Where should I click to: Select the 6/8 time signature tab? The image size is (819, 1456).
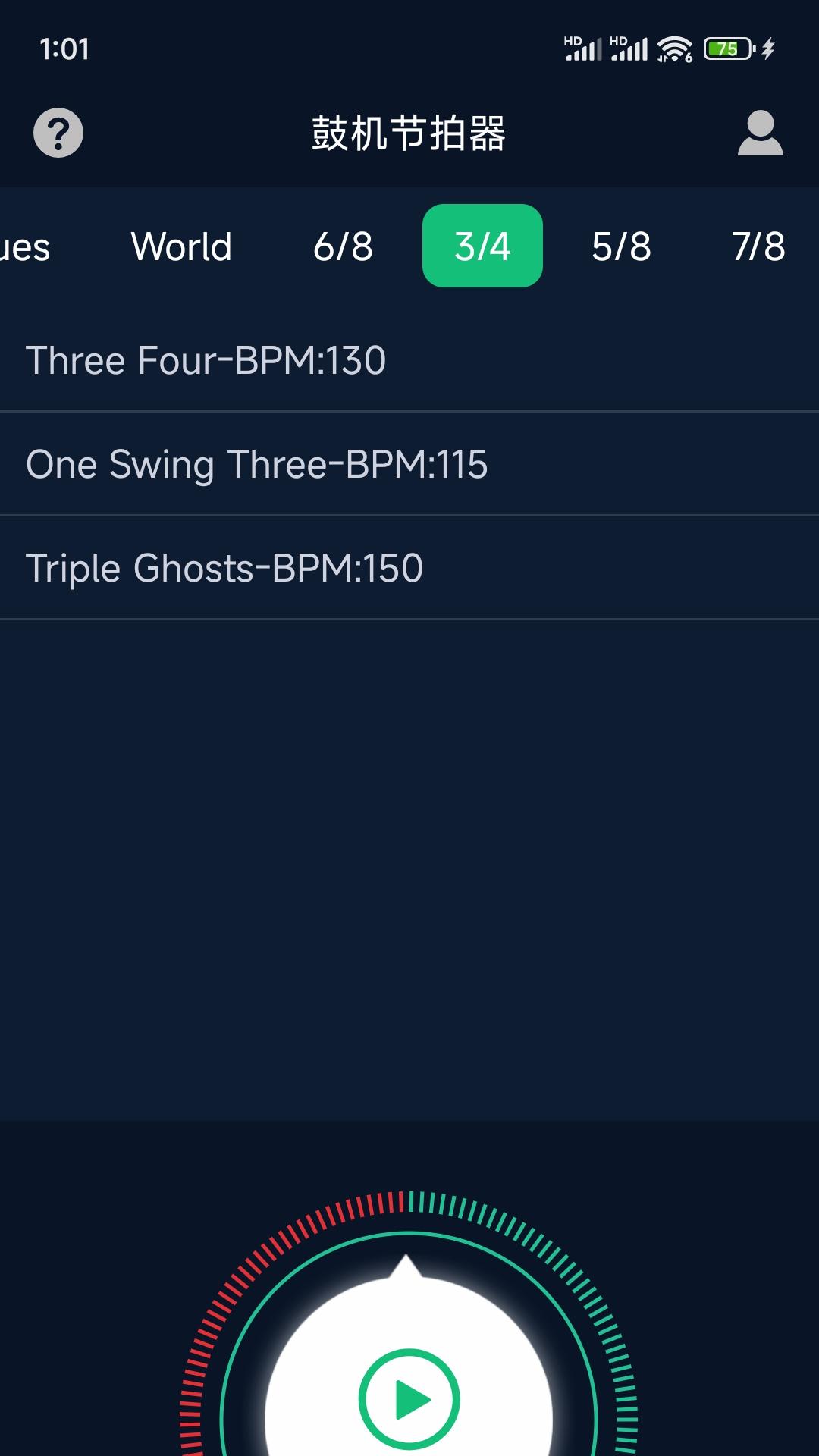pos(343,246)
